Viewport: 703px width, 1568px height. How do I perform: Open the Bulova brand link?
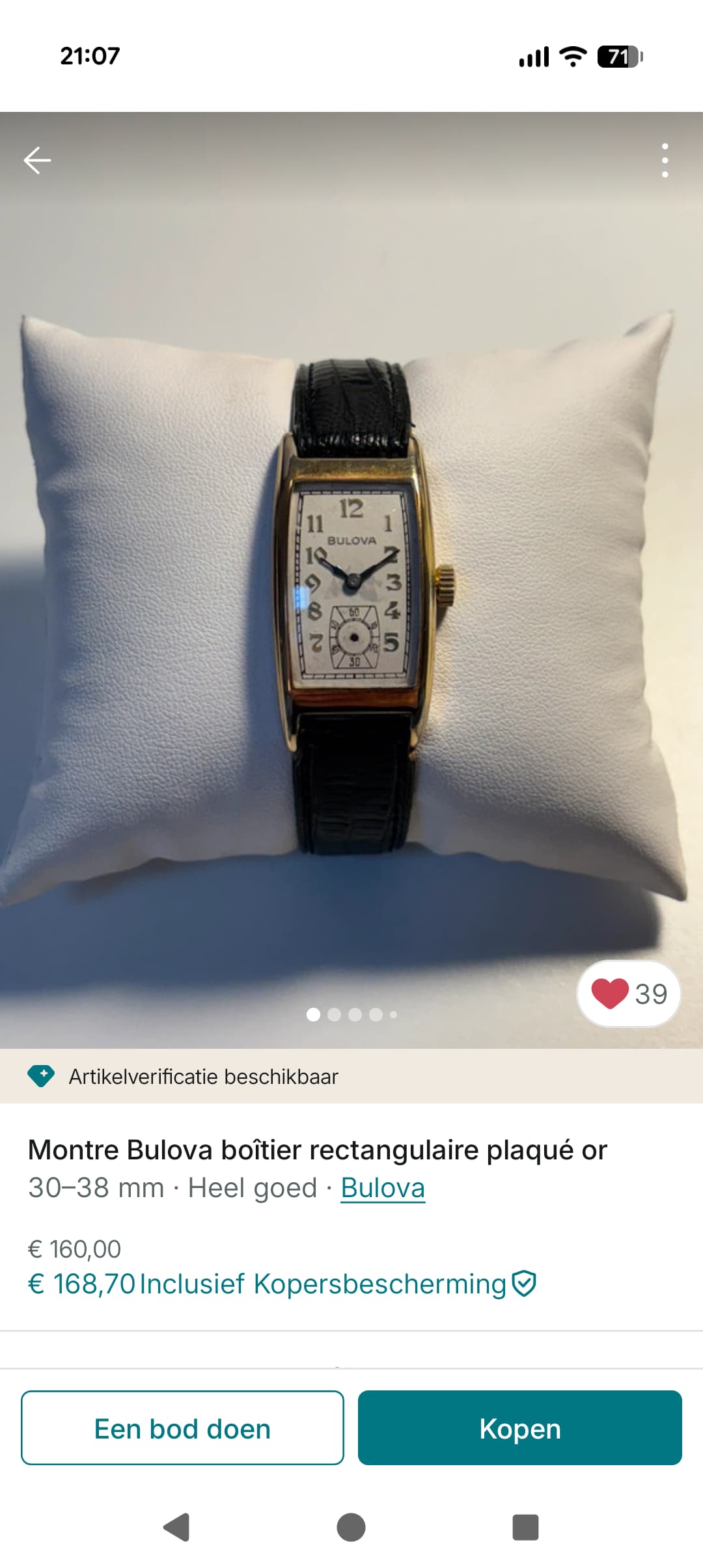click(383, 1188)
